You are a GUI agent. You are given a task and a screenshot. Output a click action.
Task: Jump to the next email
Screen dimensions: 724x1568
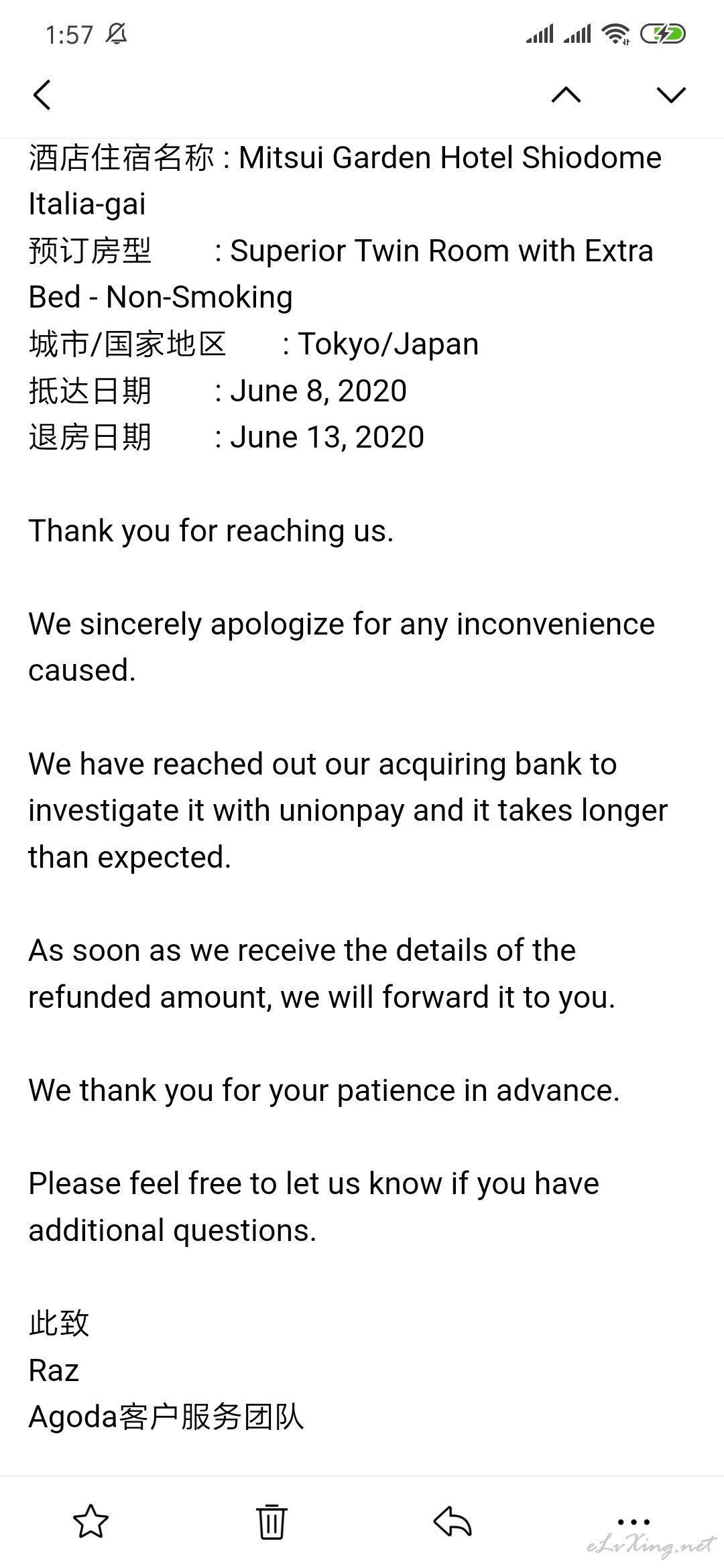[671, 94]
